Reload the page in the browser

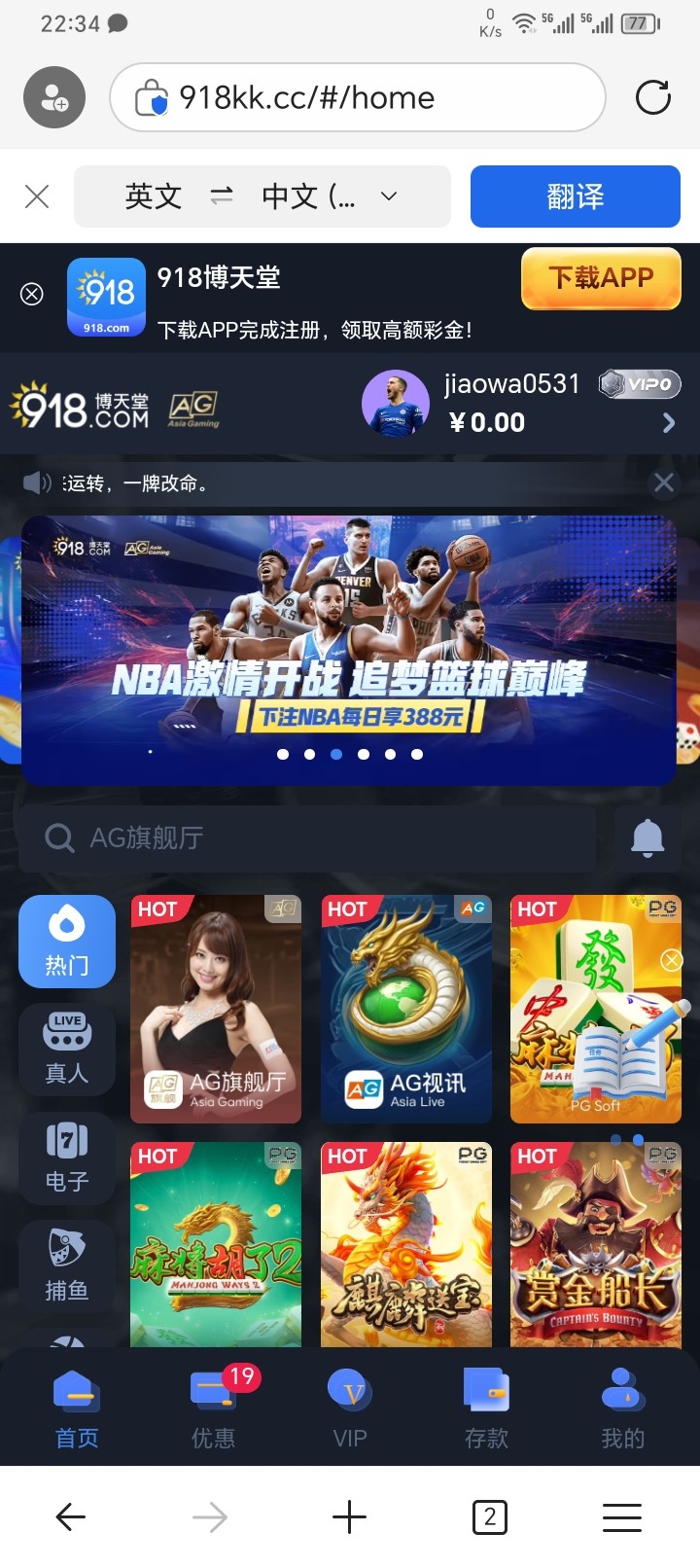point(652,97)
